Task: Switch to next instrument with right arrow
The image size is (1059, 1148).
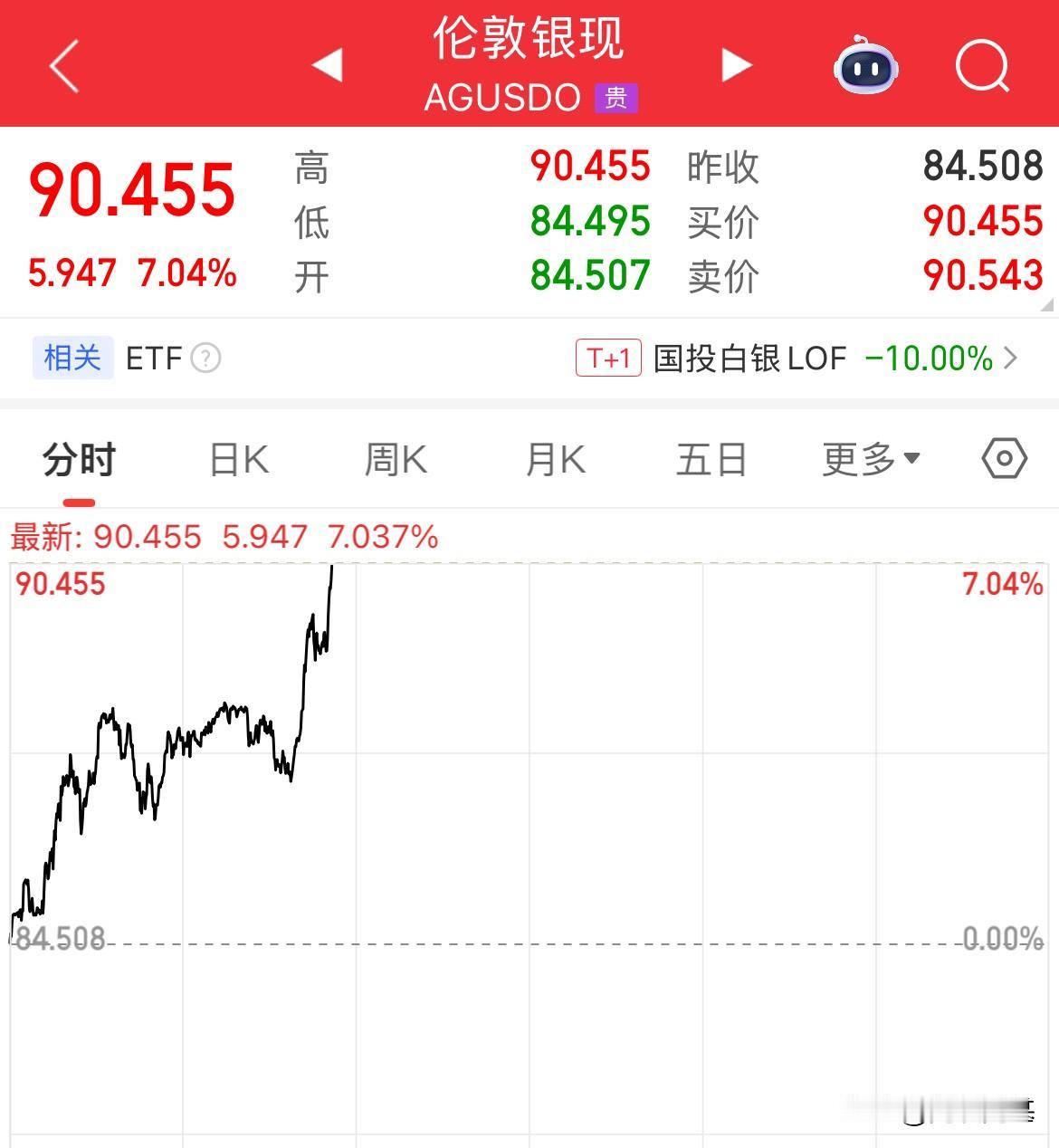Action: (735, 65)
